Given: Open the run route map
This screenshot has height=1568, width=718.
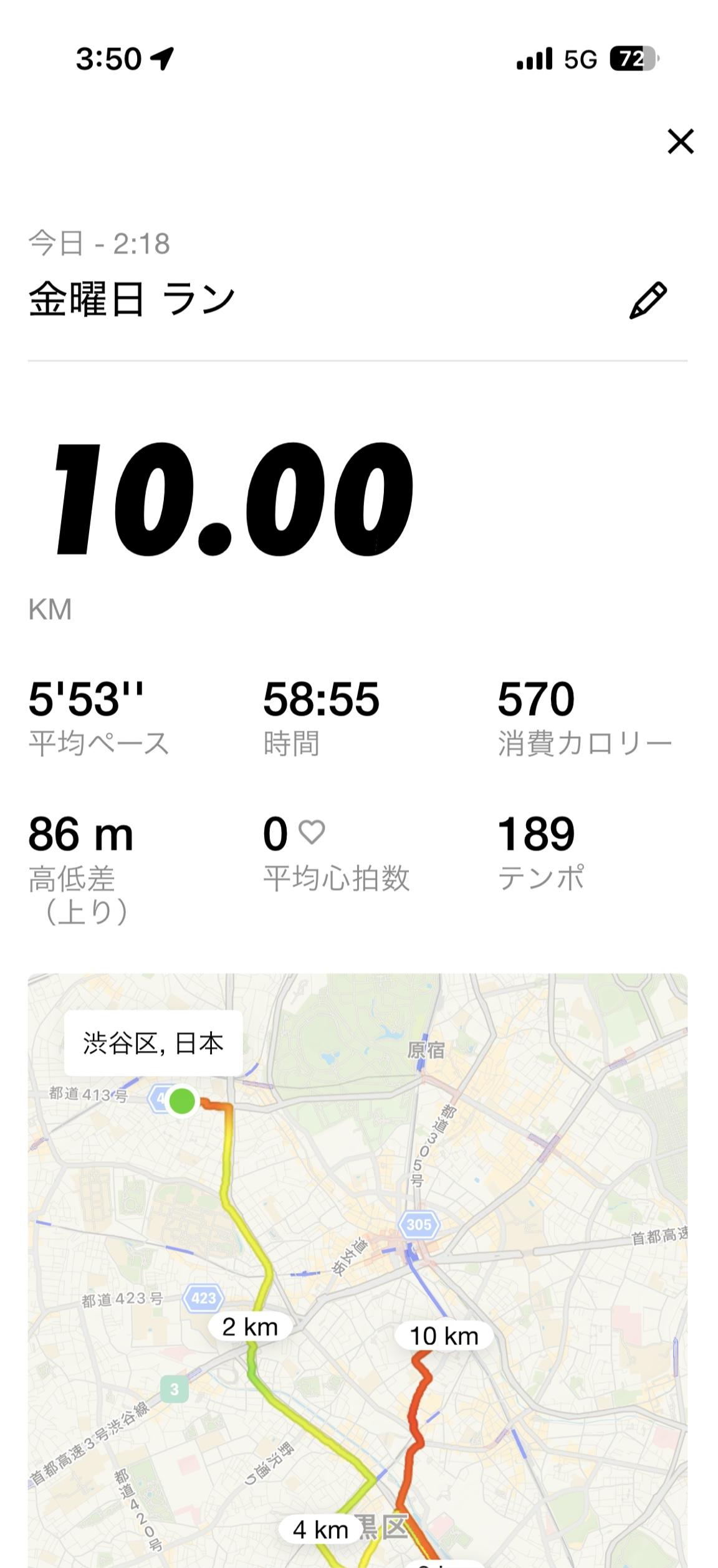Looking at the screenshot, I should [358, 1270].
